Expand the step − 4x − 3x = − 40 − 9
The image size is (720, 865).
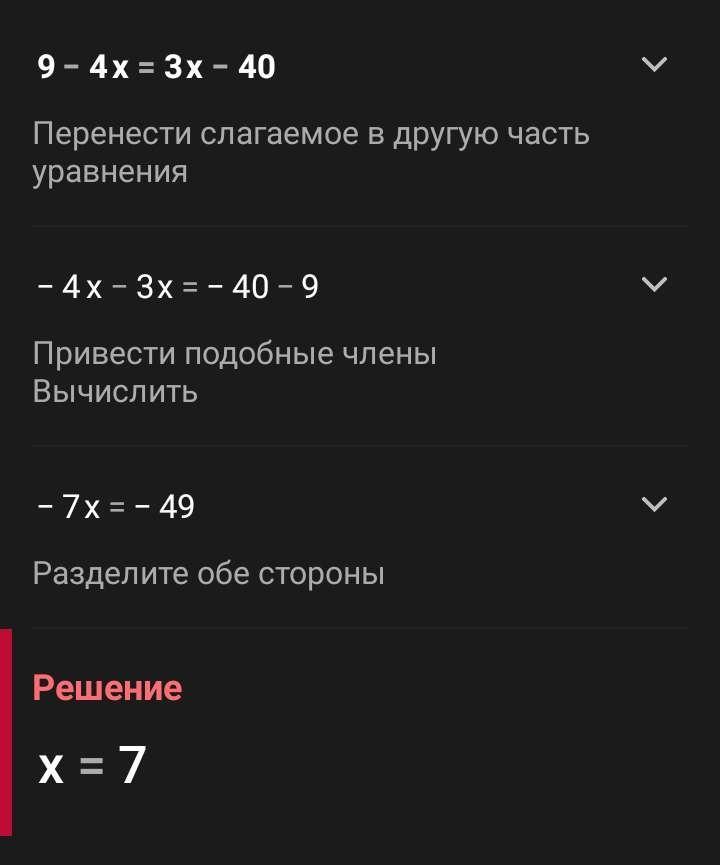[653, 285]
